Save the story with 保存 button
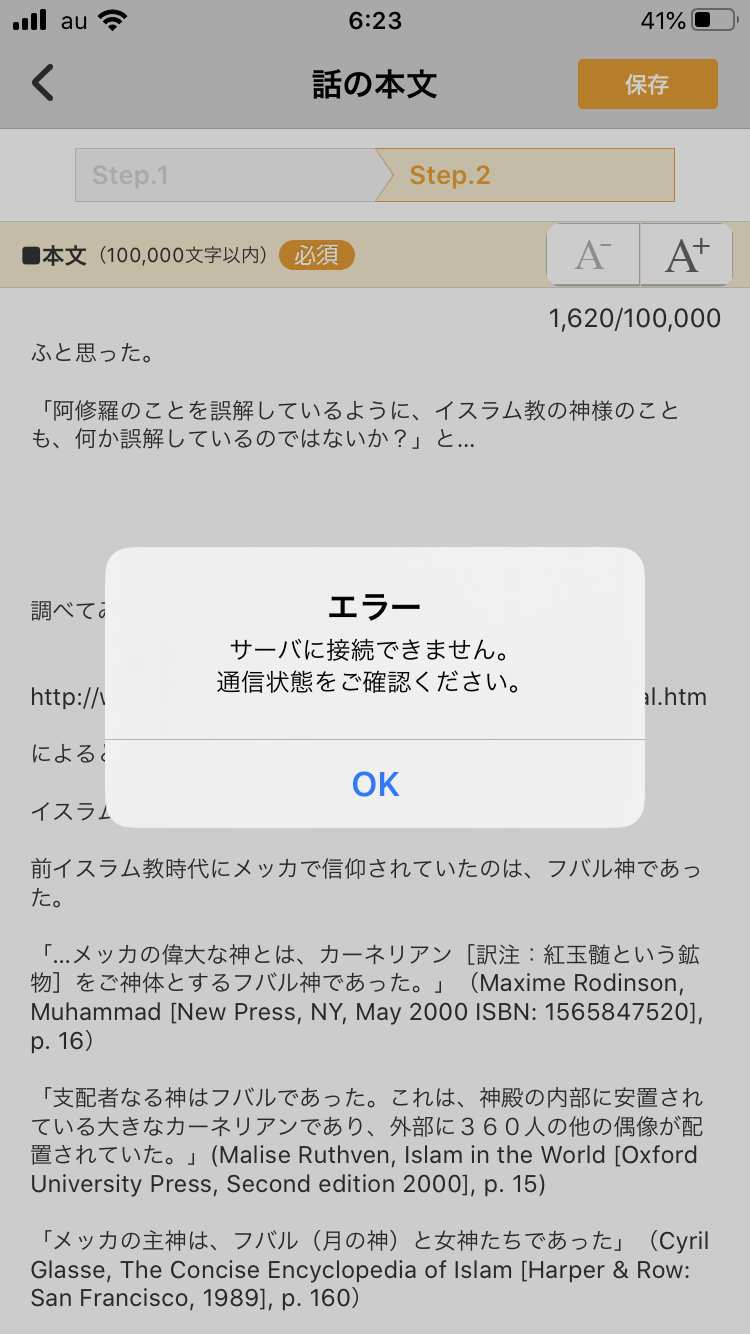Image resolution: width=750 pixels, height=1334 pixels. click(x=647, y=84)
